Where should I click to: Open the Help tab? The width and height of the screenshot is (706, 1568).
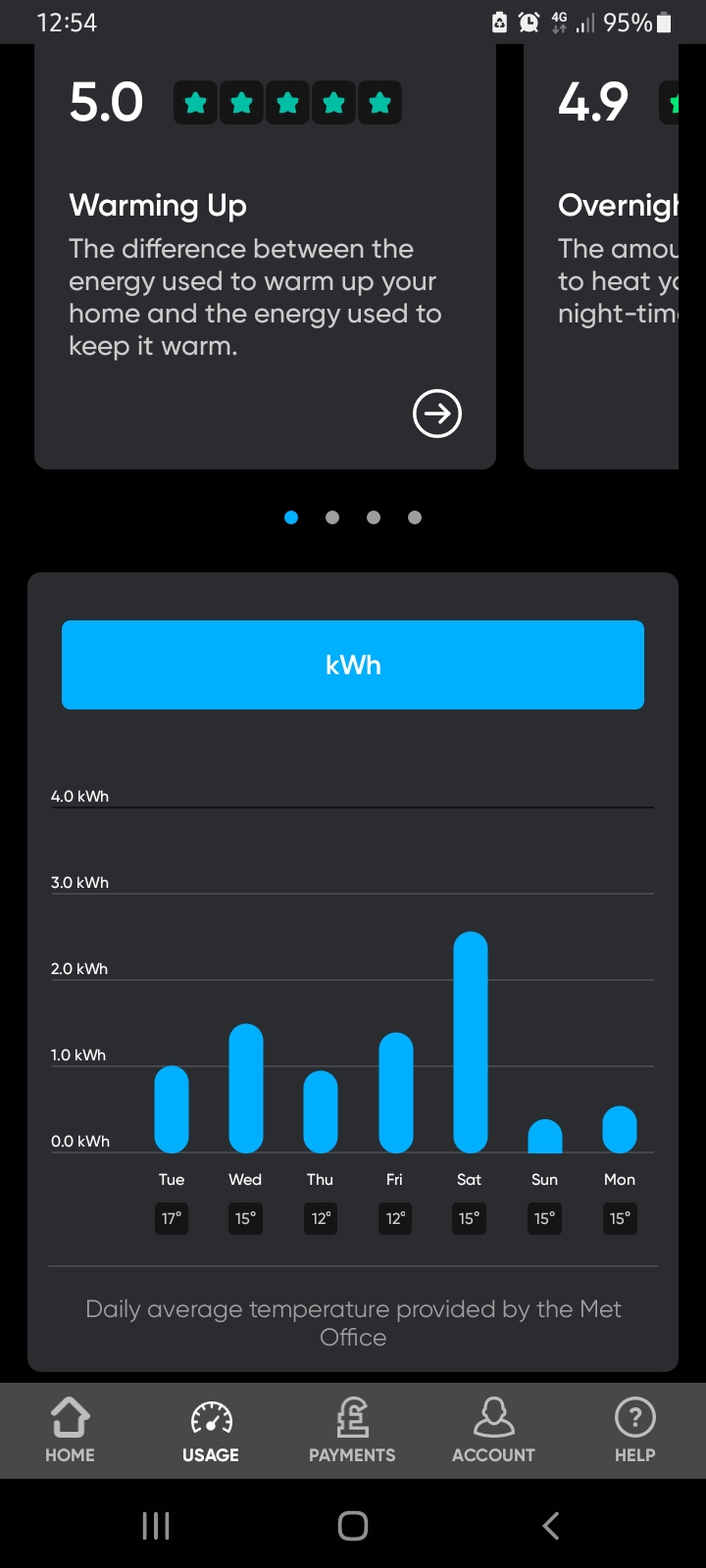pyautogui.click(x=634, y=1431)
